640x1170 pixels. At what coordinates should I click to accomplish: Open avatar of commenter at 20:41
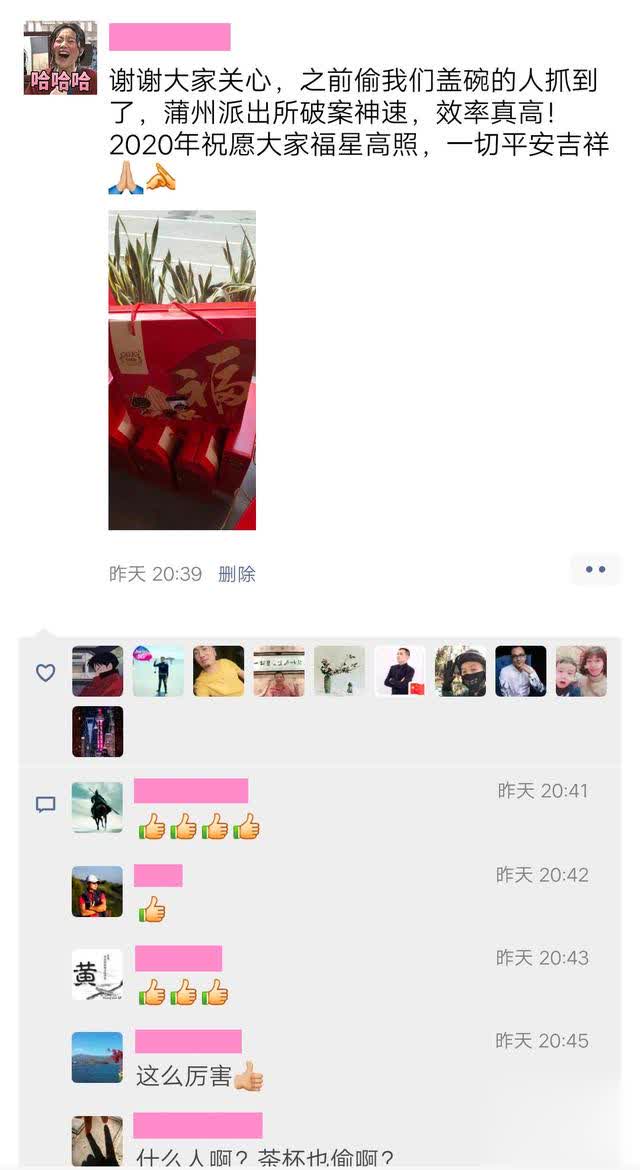pyautogui.click(x=97, y=806)
